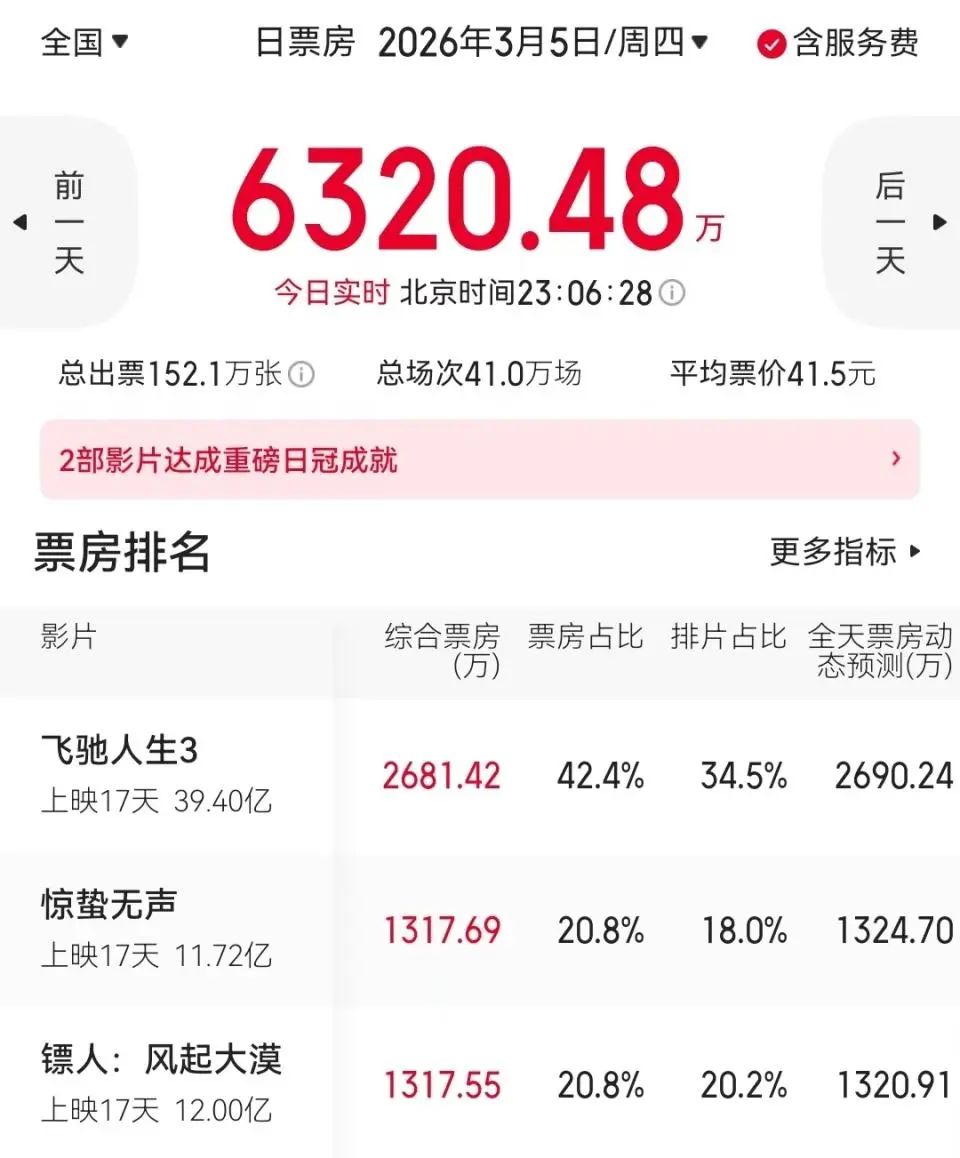Open 飞驰人生3 film details
Screen dimensions: 960x1158
(x=120, y=751)
